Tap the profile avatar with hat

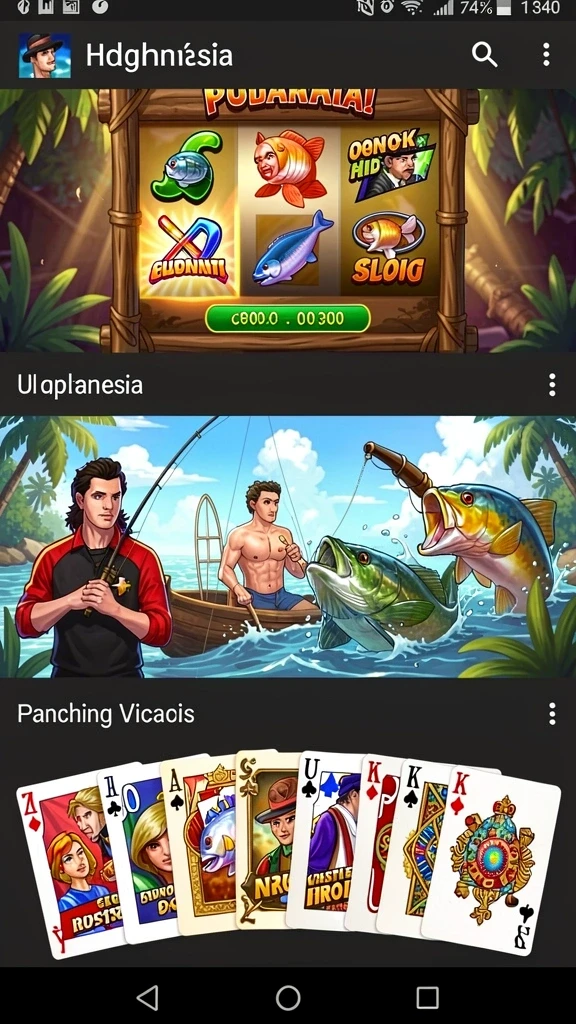coord(45,56)
